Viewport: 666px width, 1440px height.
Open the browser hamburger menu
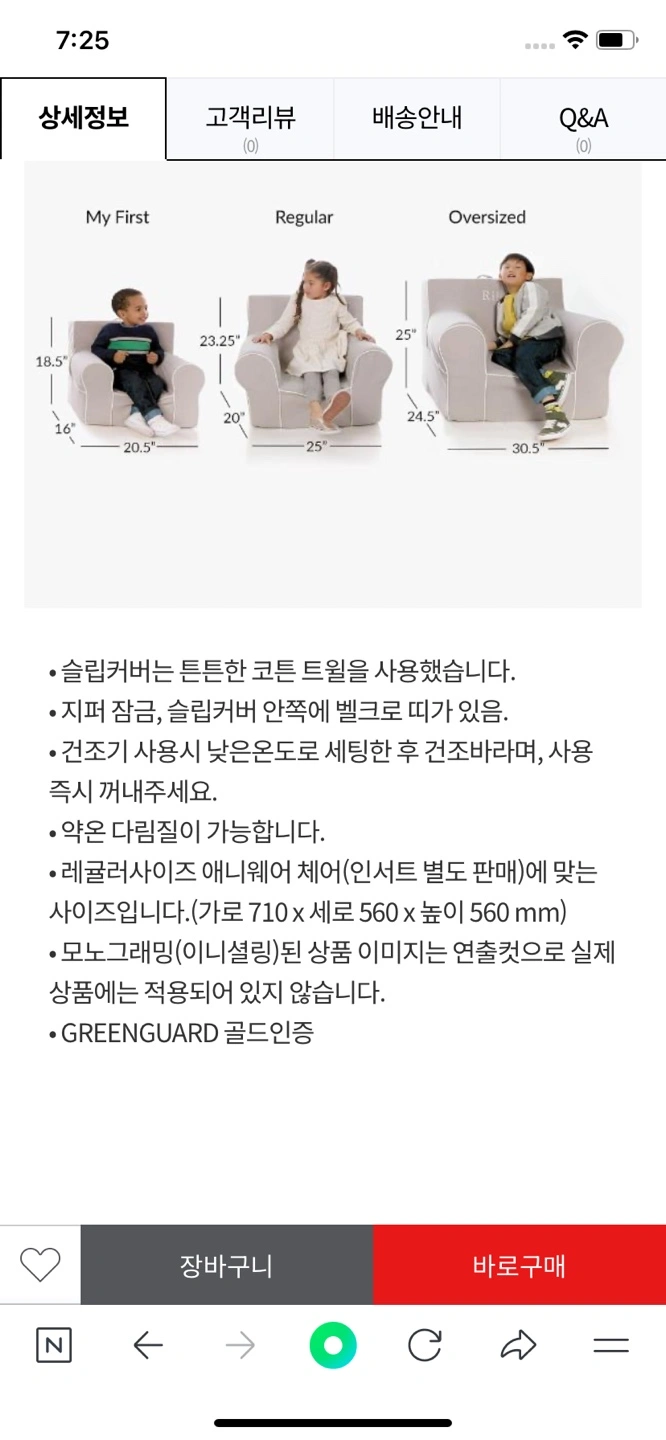(x=610, y=1345)
